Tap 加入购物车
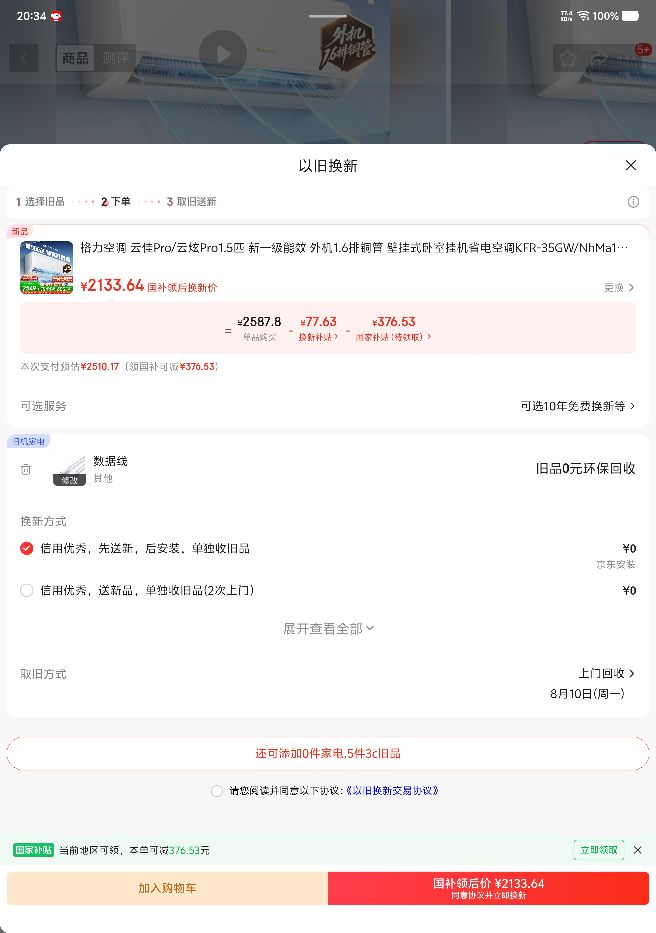 pyautogui.click(x=167, y=888)
